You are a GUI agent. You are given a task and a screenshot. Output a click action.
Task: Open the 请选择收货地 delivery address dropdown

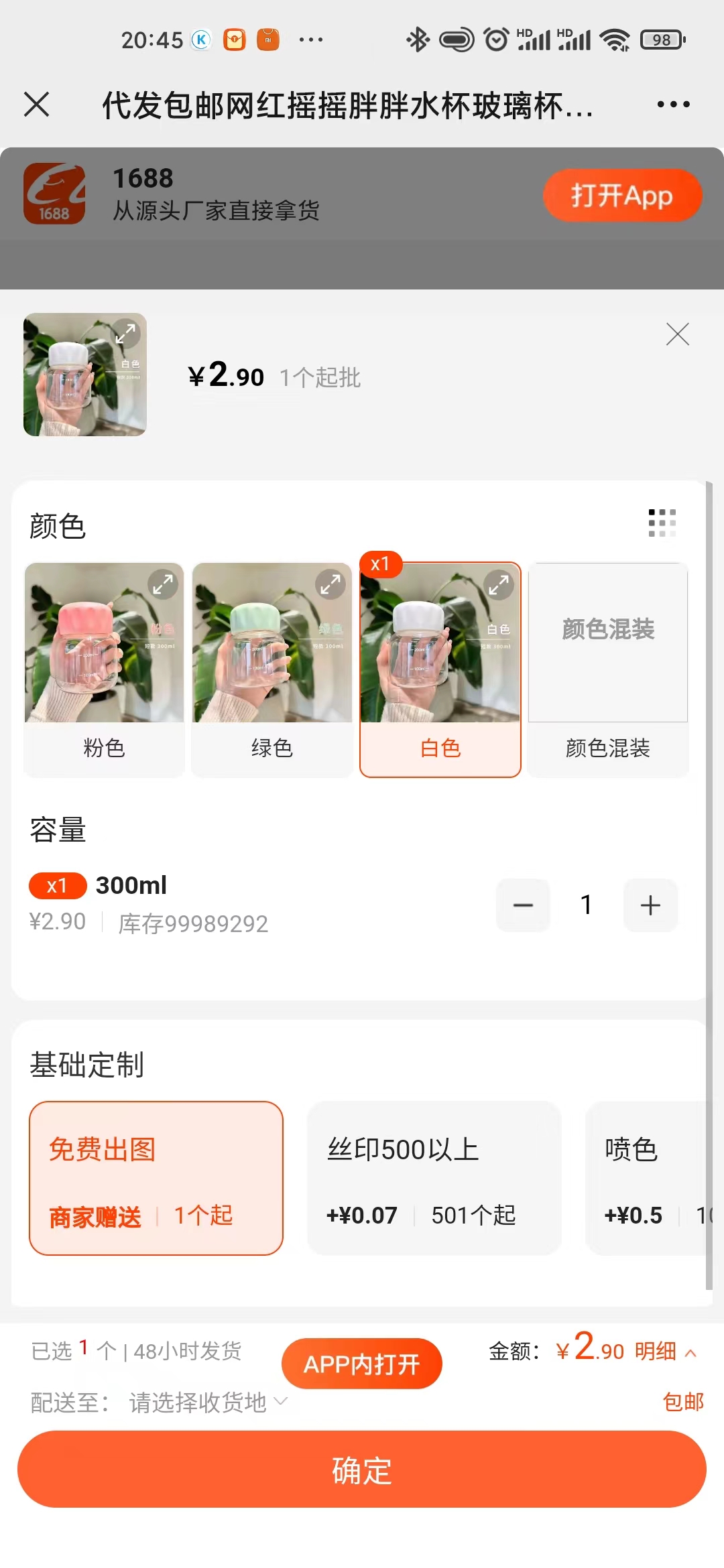click(x=208, y=1402)
